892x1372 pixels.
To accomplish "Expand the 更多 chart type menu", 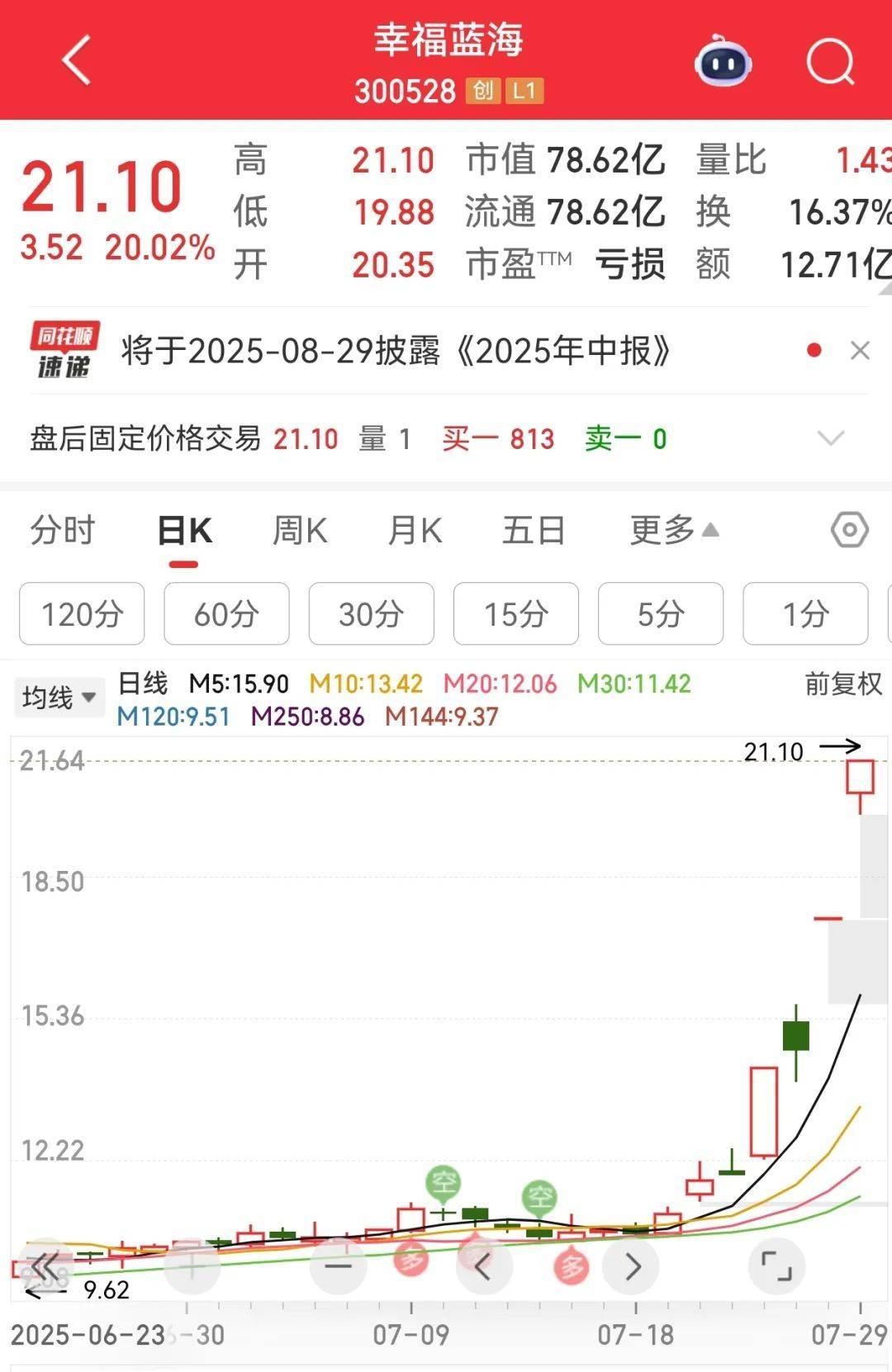I will [671, 532].
